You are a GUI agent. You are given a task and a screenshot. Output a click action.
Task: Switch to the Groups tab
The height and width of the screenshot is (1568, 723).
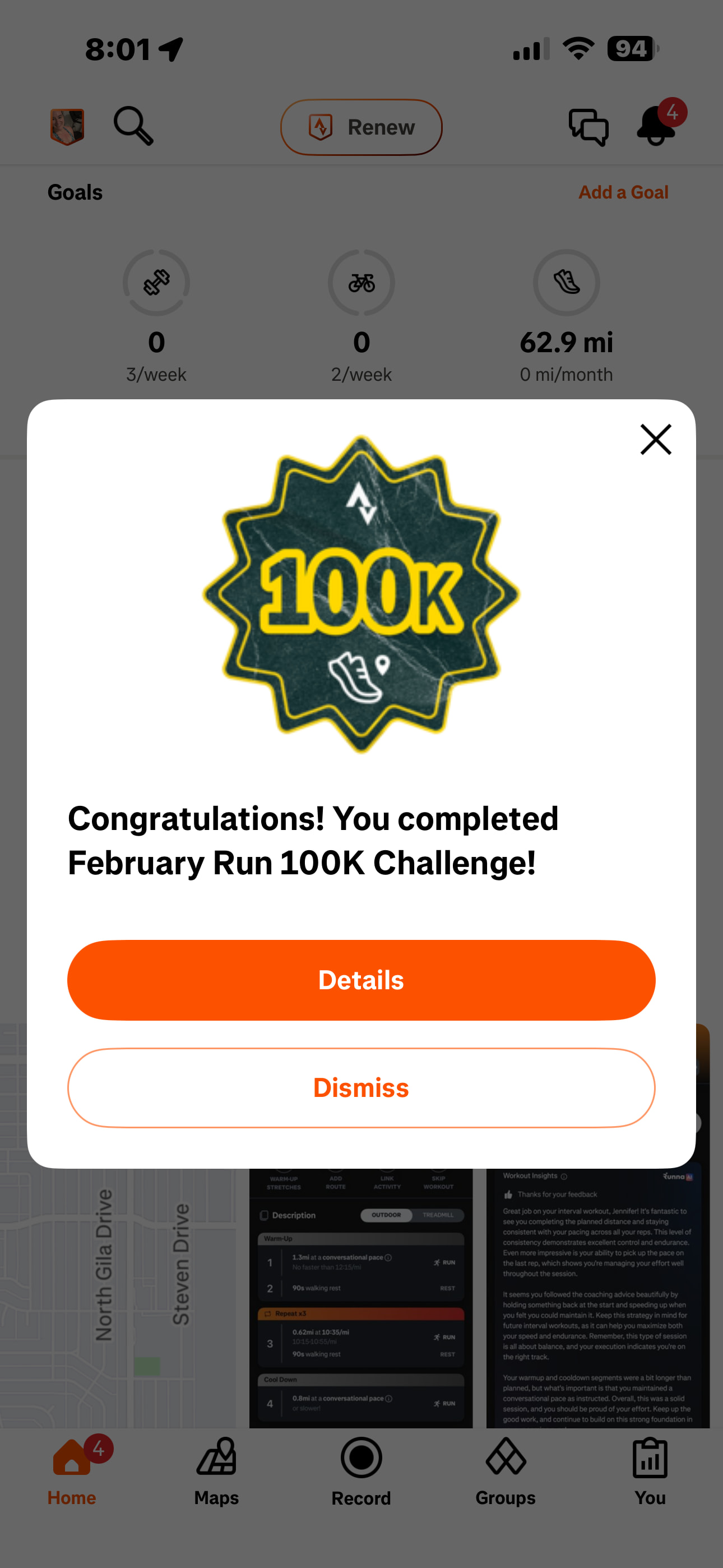click(505, 1470)
